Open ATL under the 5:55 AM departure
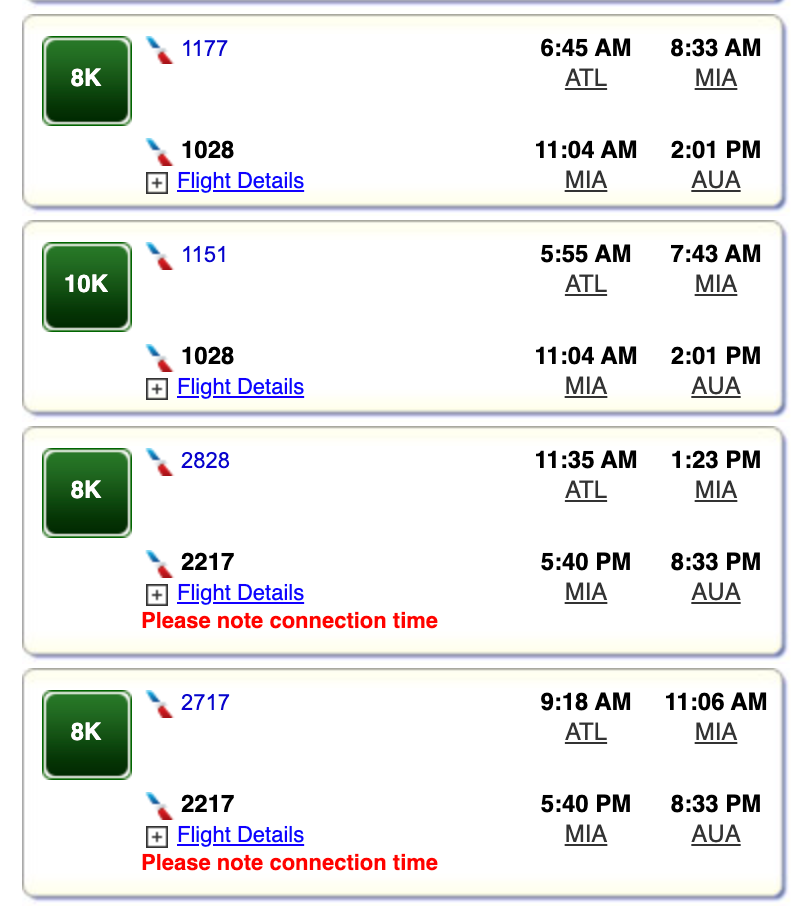 tap(586, 284)
